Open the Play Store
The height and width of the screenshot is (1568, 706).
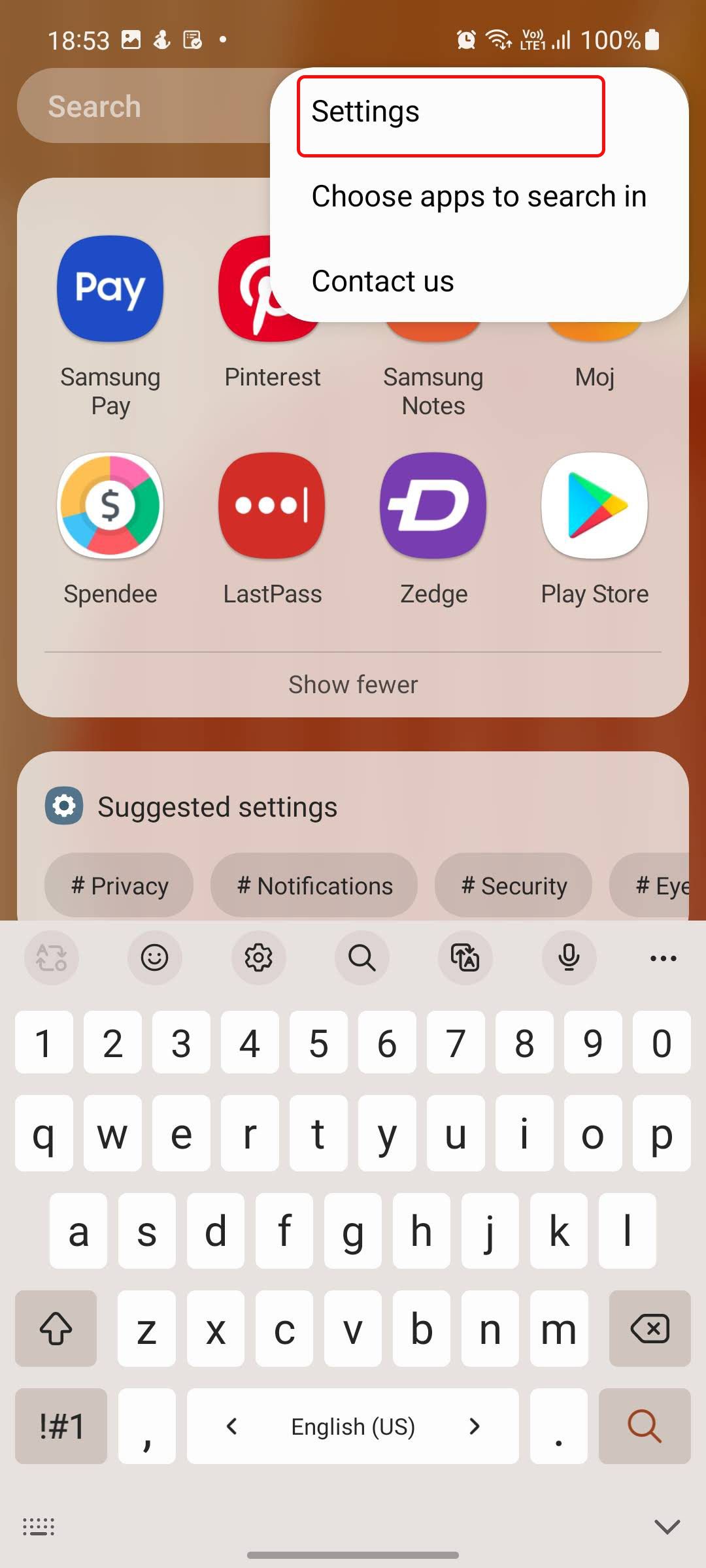click(x=594, y=506)
